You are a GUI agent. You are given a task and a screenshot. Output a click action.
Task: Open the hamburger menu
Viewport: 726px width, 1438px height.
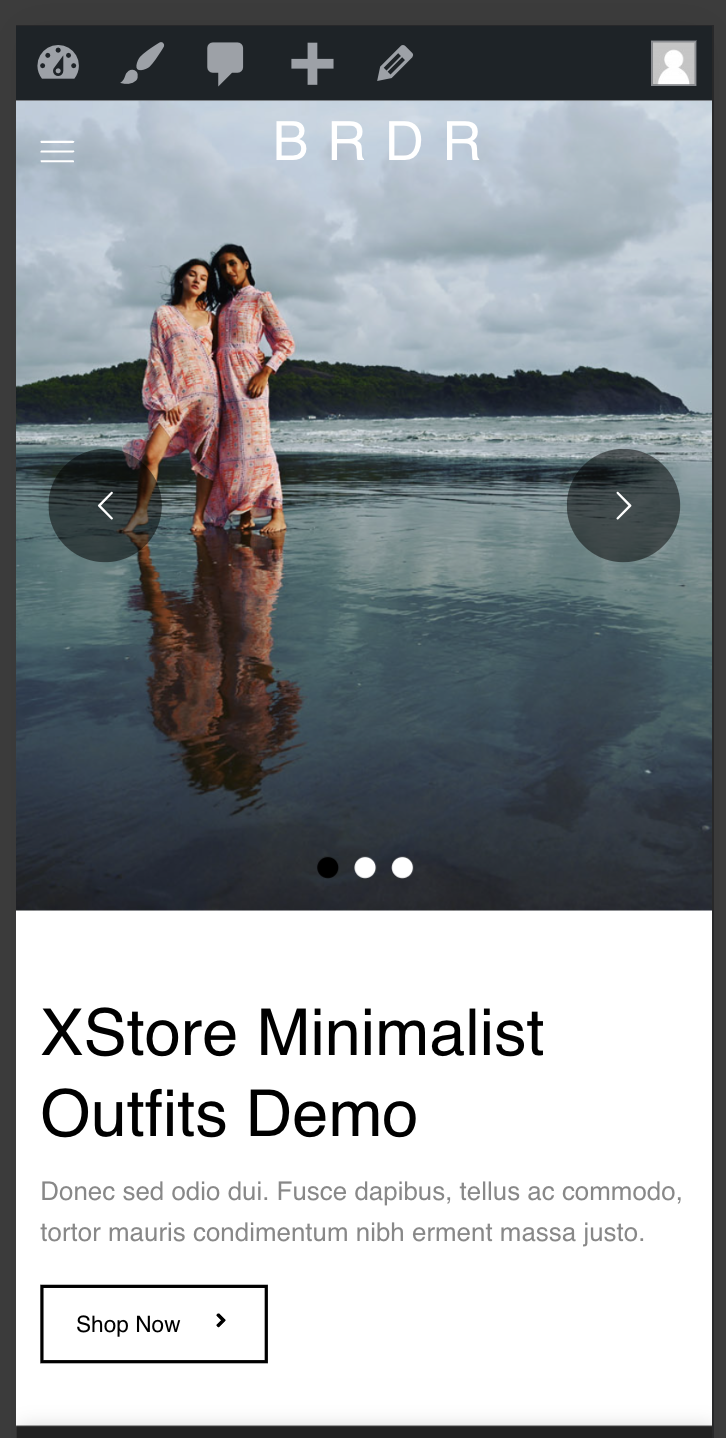pos(57,152)
